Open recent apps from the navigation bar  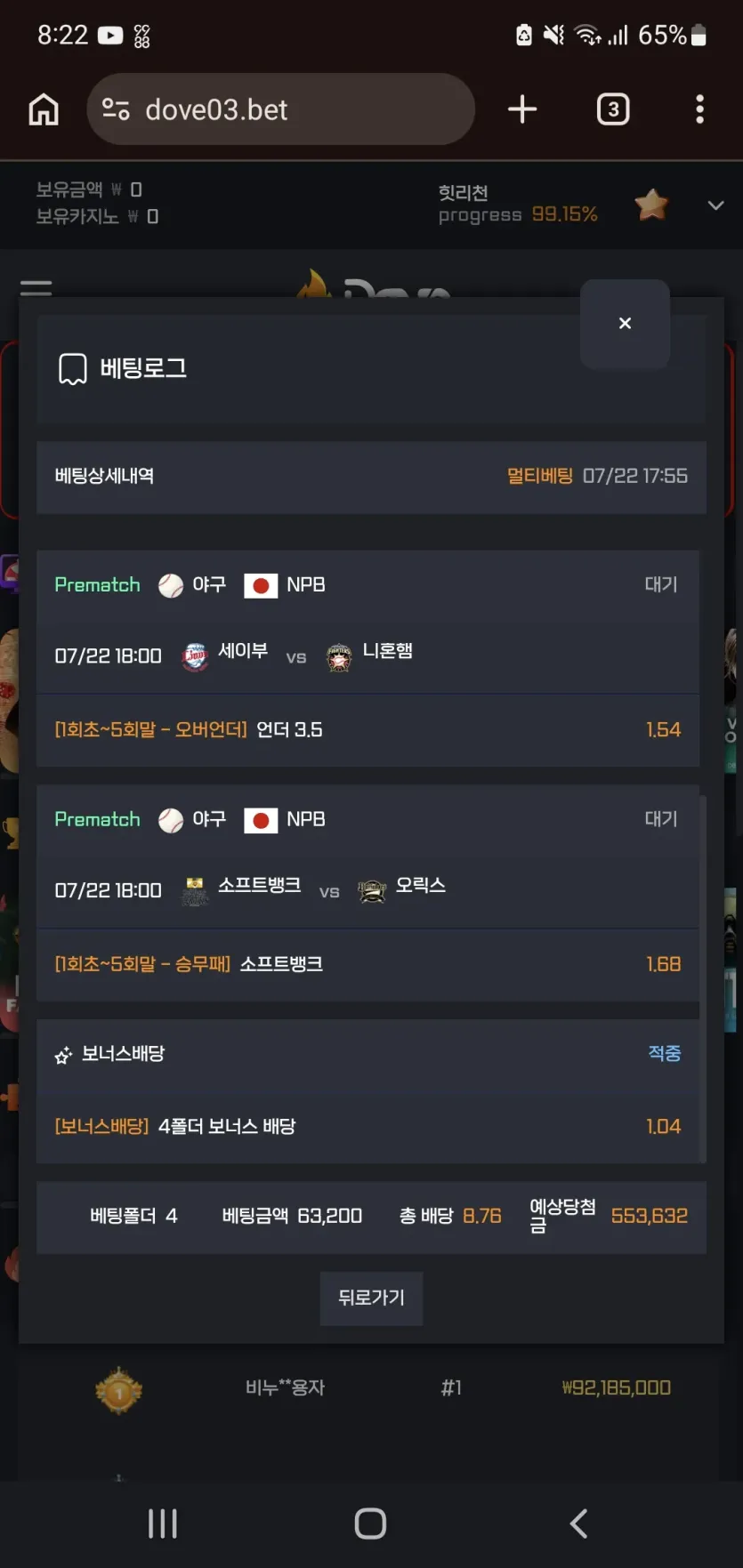pos(163,1524)
